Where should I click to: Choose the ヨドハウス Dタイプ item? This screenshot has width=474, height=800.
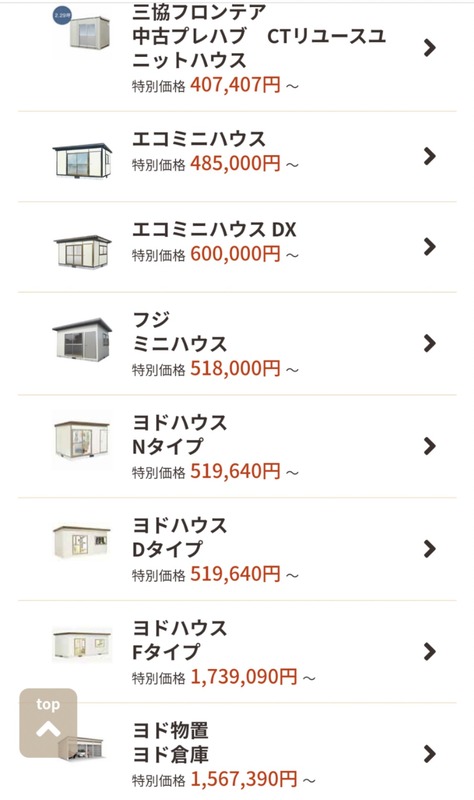pos(237,549)
